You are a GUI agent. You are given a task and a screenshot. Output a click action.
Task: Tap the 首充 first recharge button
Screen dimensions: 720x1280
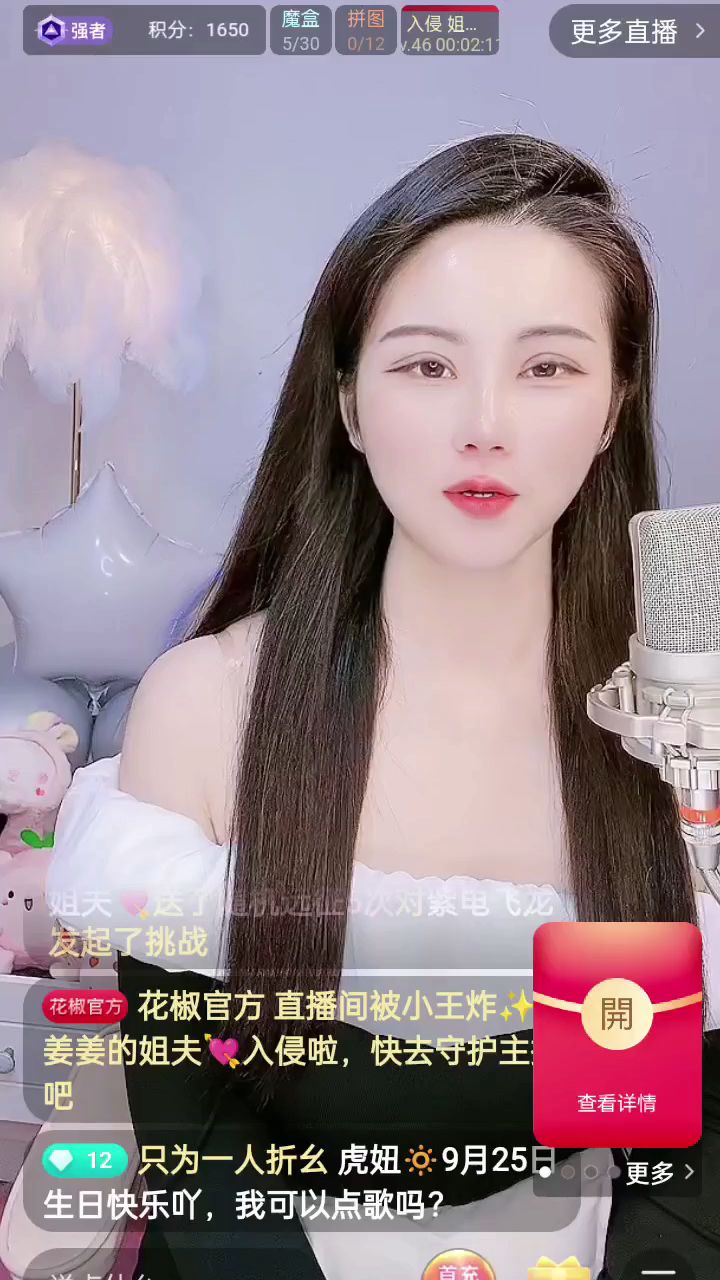pos(459,1268)
